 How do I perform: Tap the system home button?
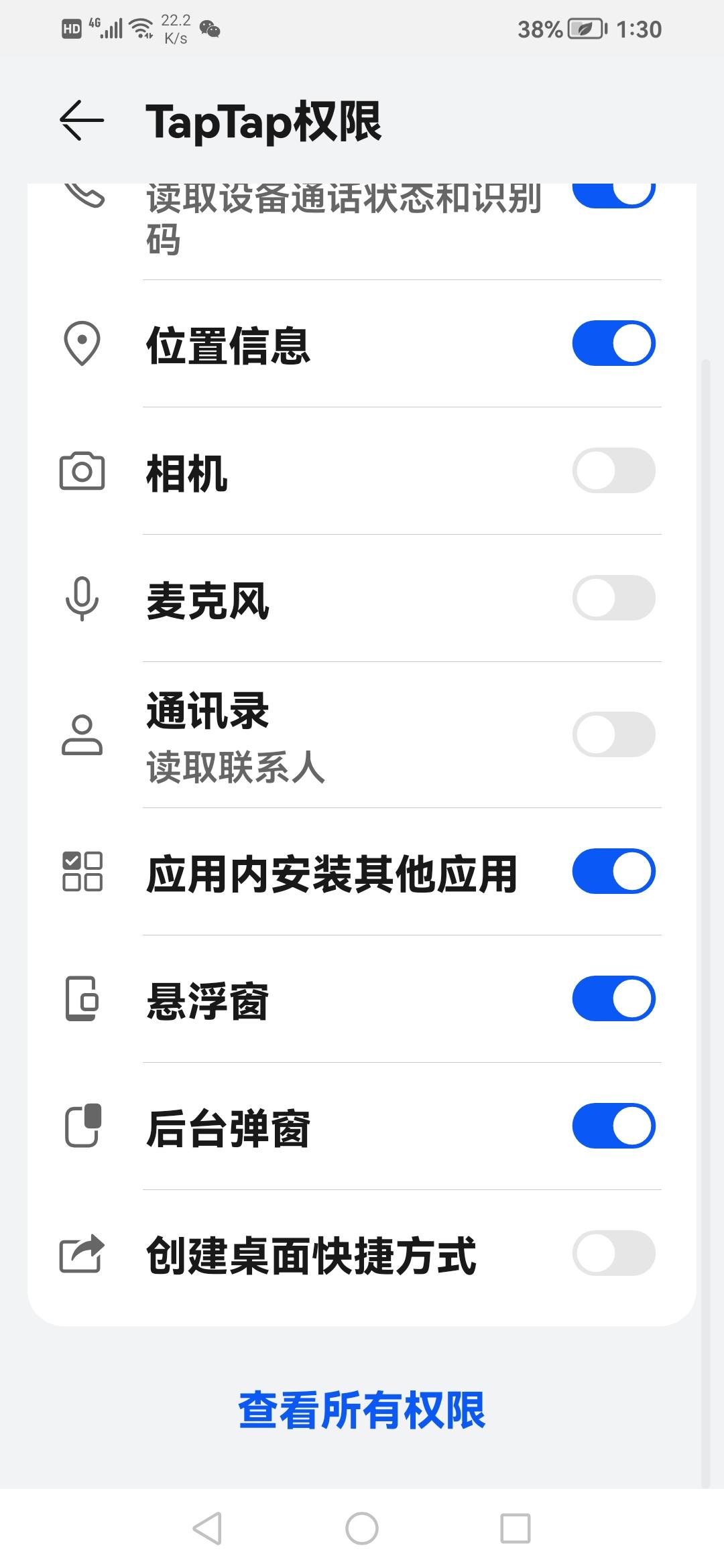[362, 1528]
